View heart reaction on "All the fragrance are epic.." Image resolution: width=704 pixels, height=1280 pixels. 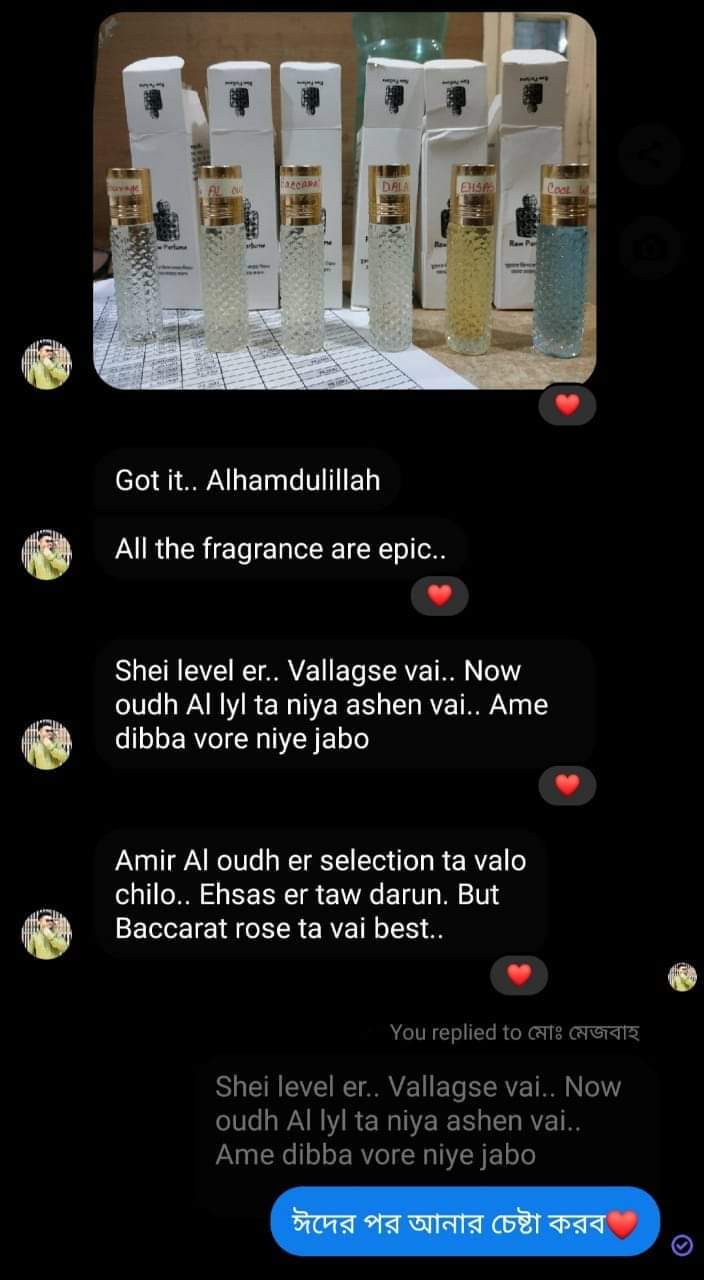click(x=440, y=596)
